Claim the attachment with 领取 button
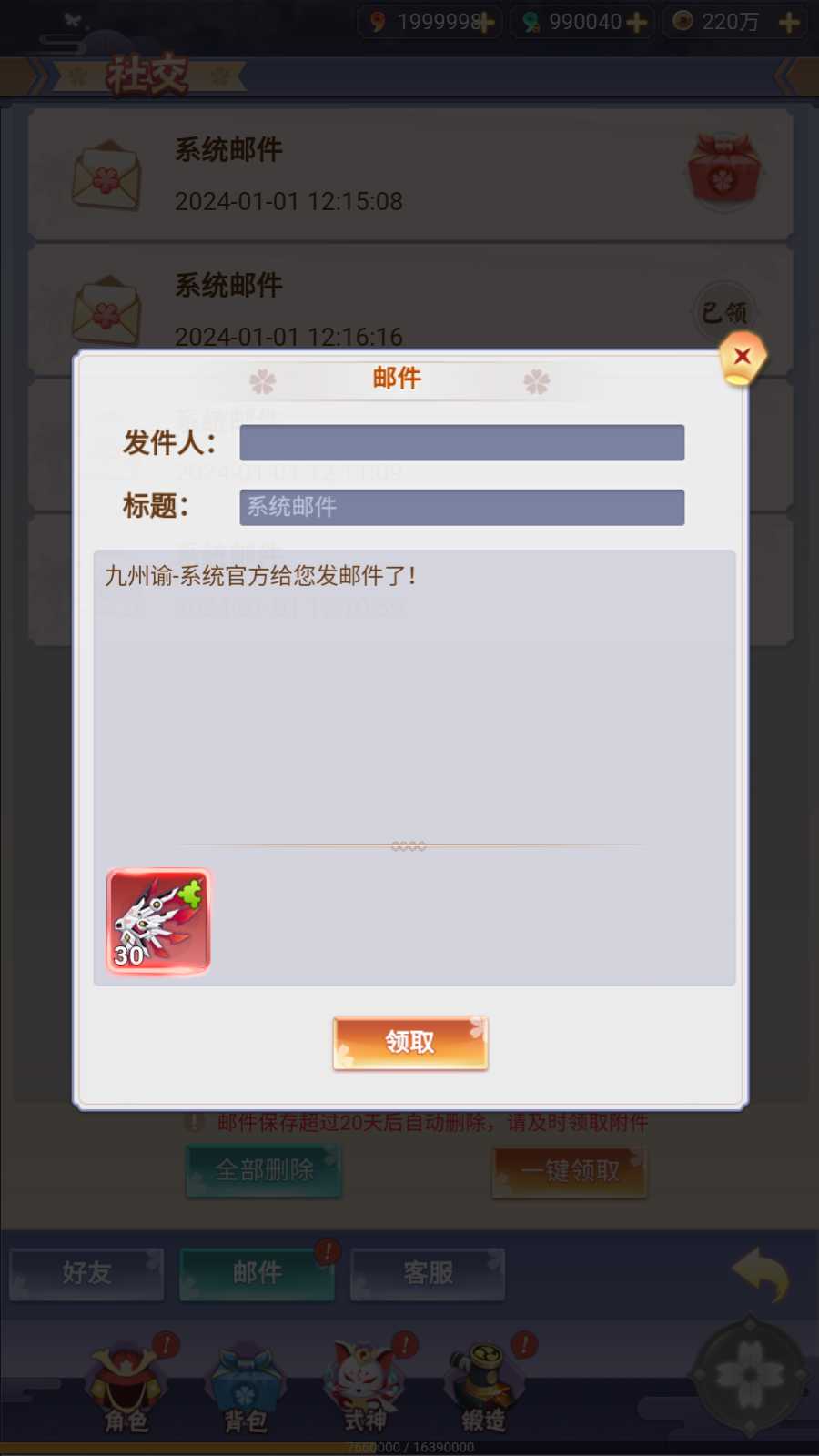The width and height of the screenshot is (819, 1456). tap(410, 1042)
